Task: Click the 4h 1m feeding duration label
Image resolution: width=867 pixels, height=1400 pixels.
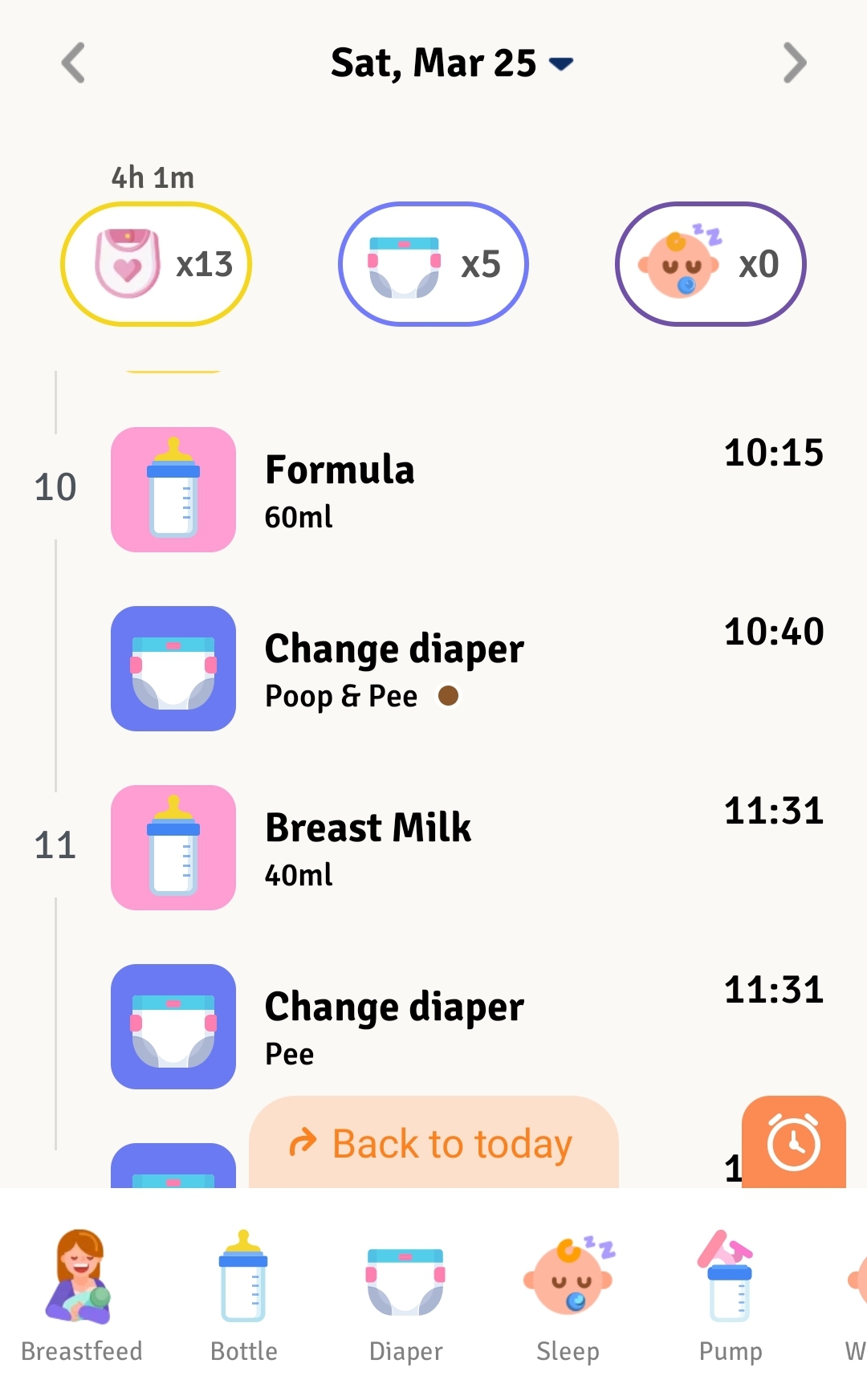Action: [153, 178]
